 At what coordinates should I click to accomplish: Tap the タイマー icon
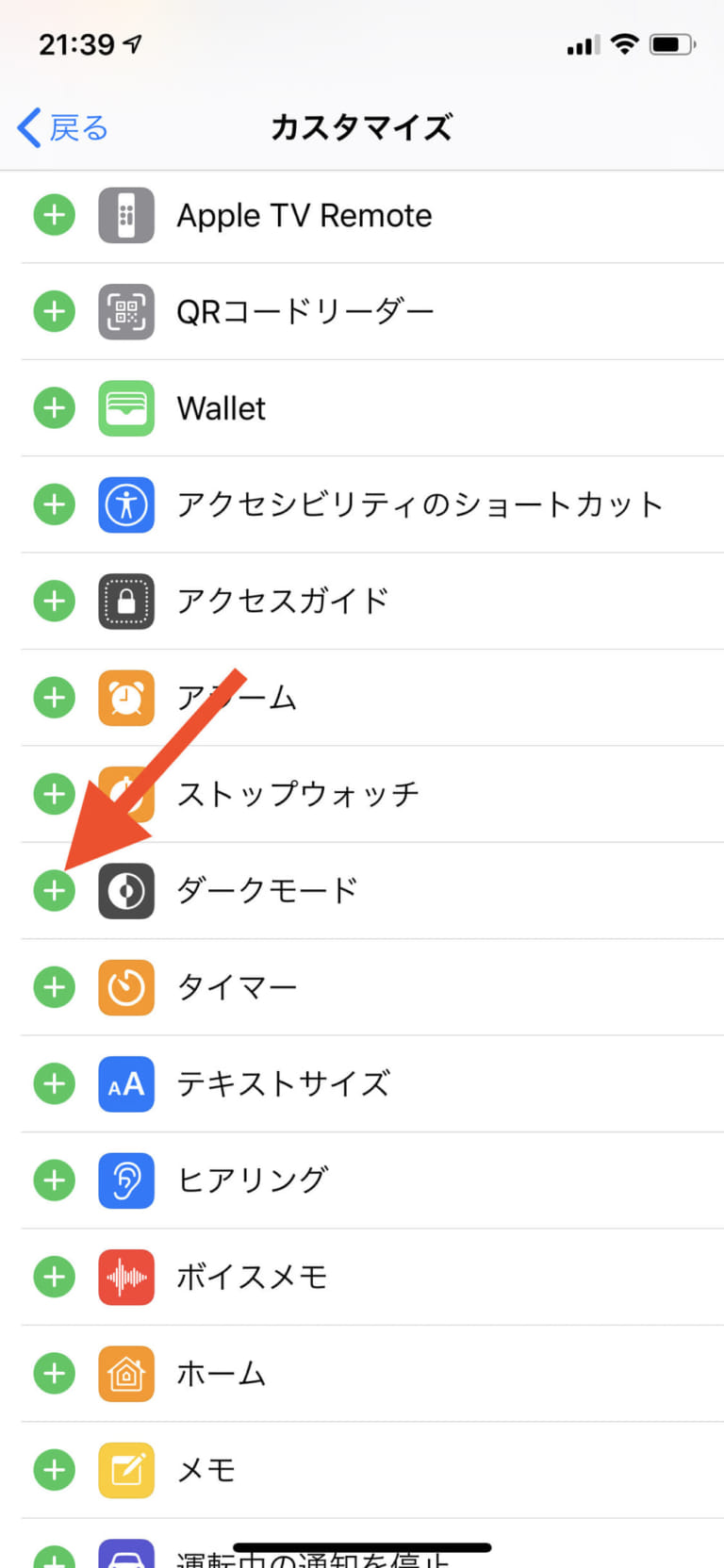point(125,987)
